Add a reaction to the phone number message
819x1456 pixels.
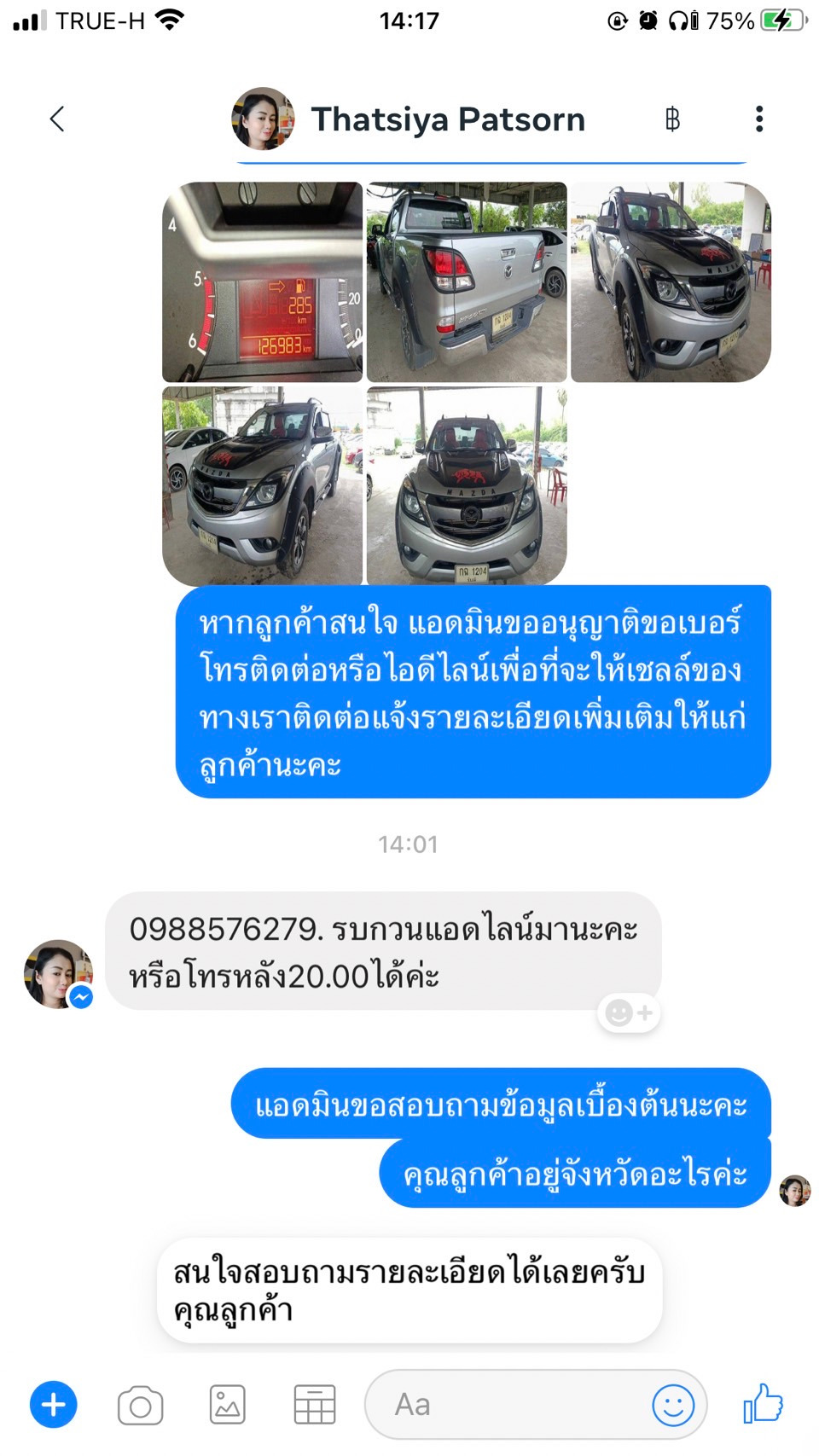click(x=629, y=1012)
